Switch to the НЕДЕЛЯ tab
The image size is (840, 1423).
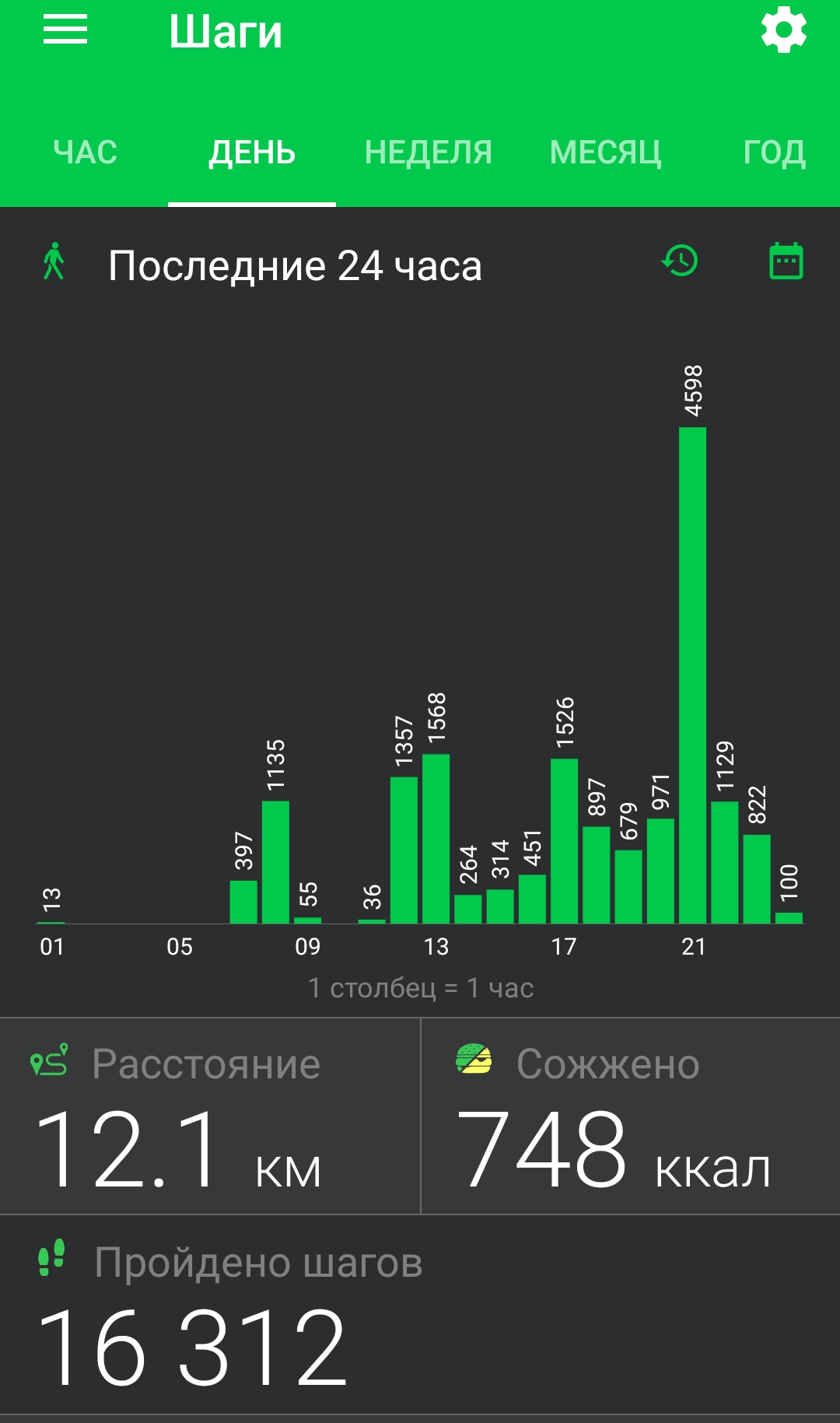(429, 152)
